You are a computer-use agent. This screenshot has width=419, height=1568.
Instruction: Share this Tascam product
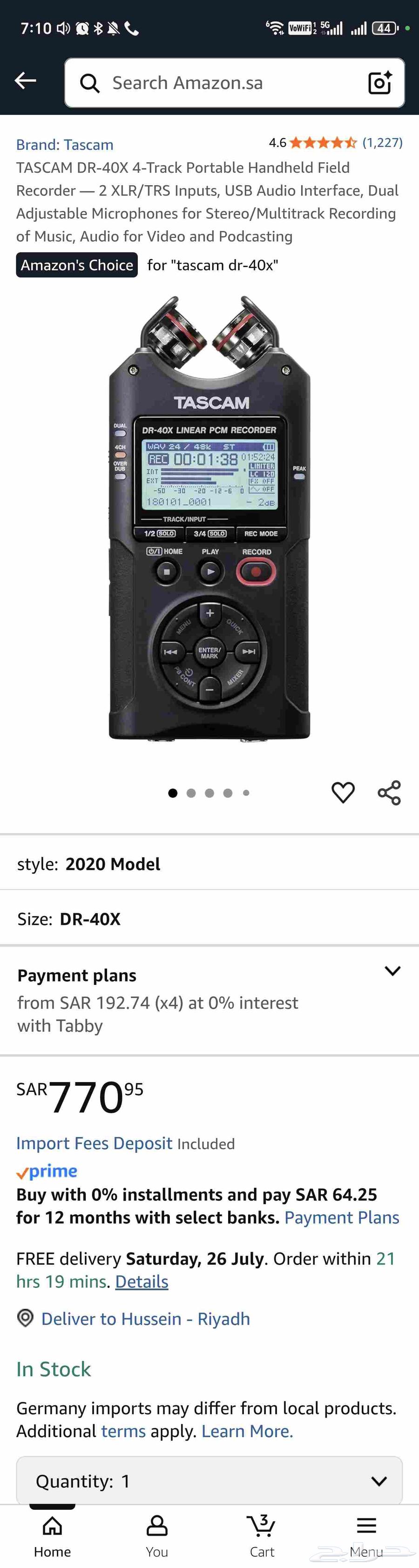click(389, 793)
